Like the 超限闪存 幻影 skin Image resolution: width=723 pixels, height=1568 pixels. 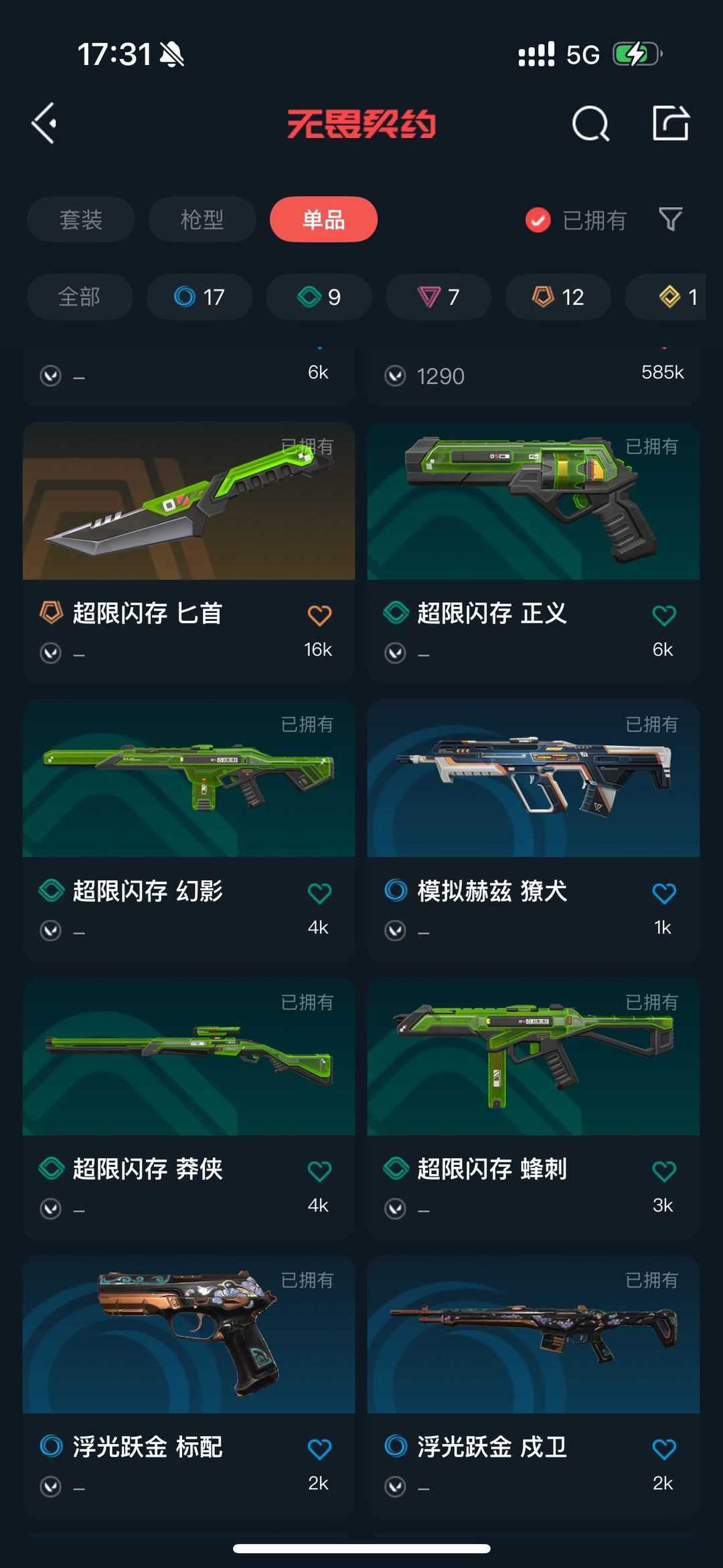coord(319,893)
